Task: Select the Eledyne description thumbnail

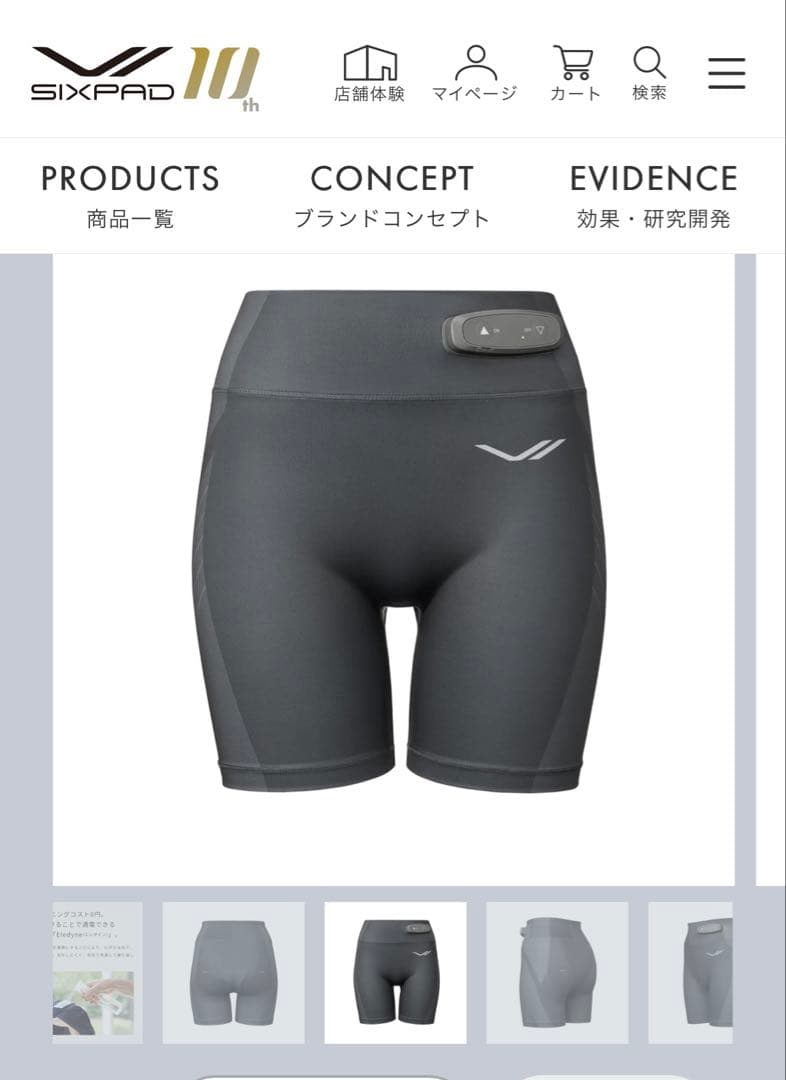Action: [97, 973]
